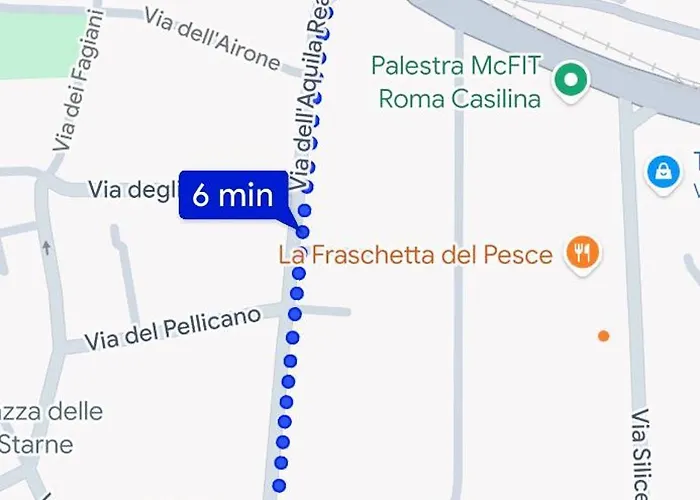The width and height of the screenshot is (700, 500).
Task: Open the Palestra McFIT Roma Casilina marker
Action: (571, 78)
